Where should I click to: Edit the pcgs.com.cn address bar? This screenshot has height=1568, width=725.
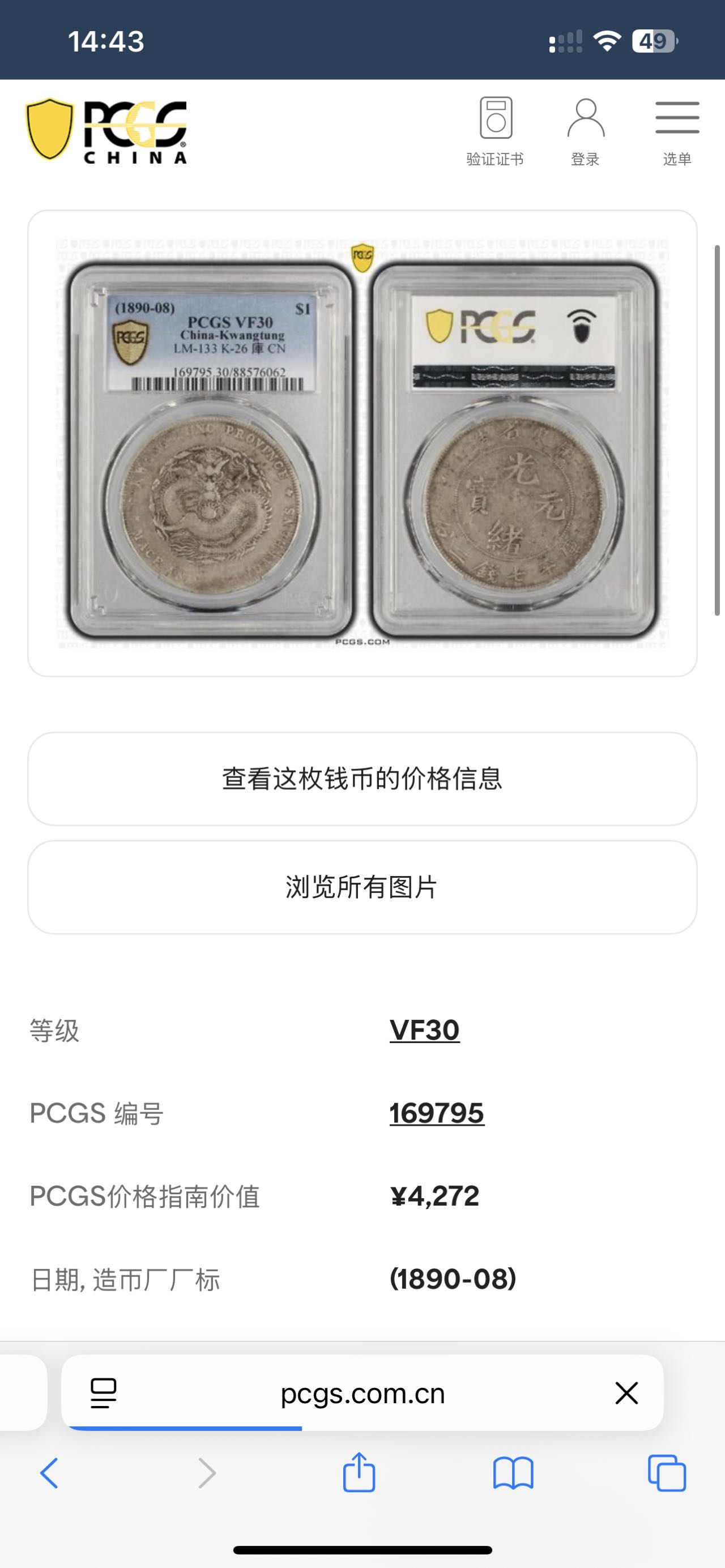[x=362, y=1393]
